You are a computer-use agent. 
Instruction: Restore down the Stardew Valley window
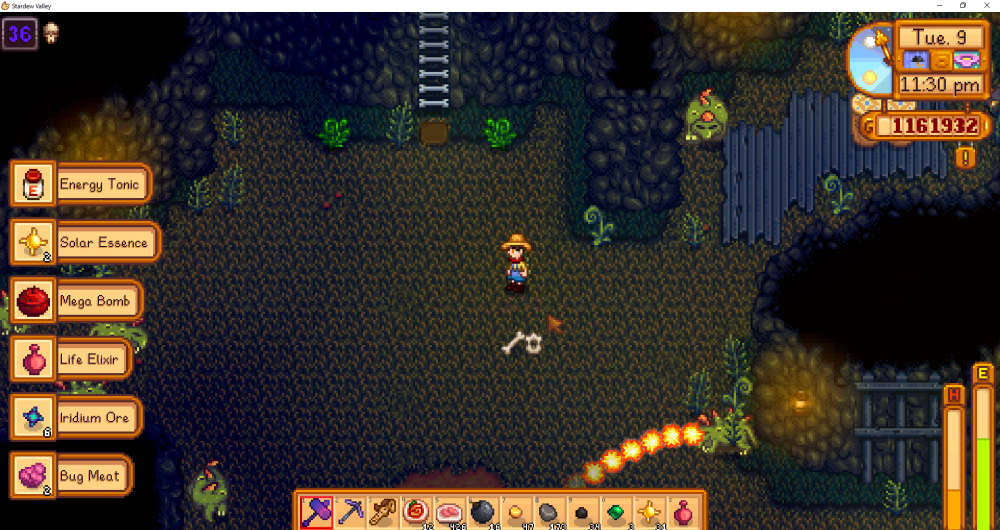(962, 5)
